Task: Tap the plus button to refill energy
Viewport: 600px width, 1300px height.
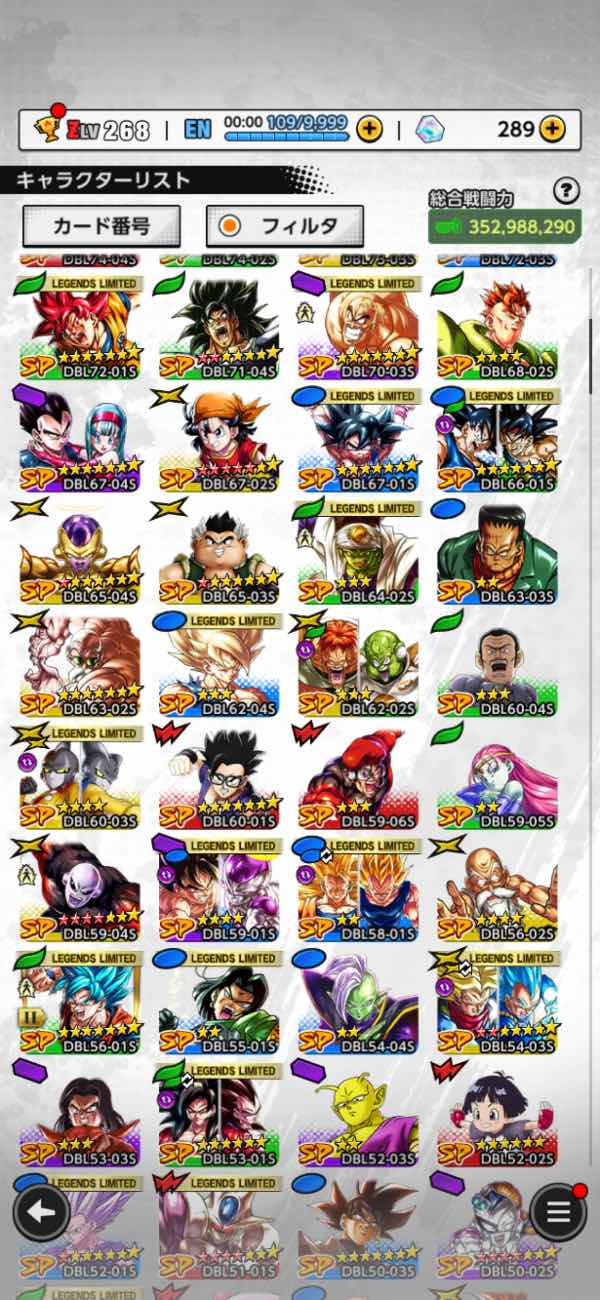Action: click(x=369, y=129)
